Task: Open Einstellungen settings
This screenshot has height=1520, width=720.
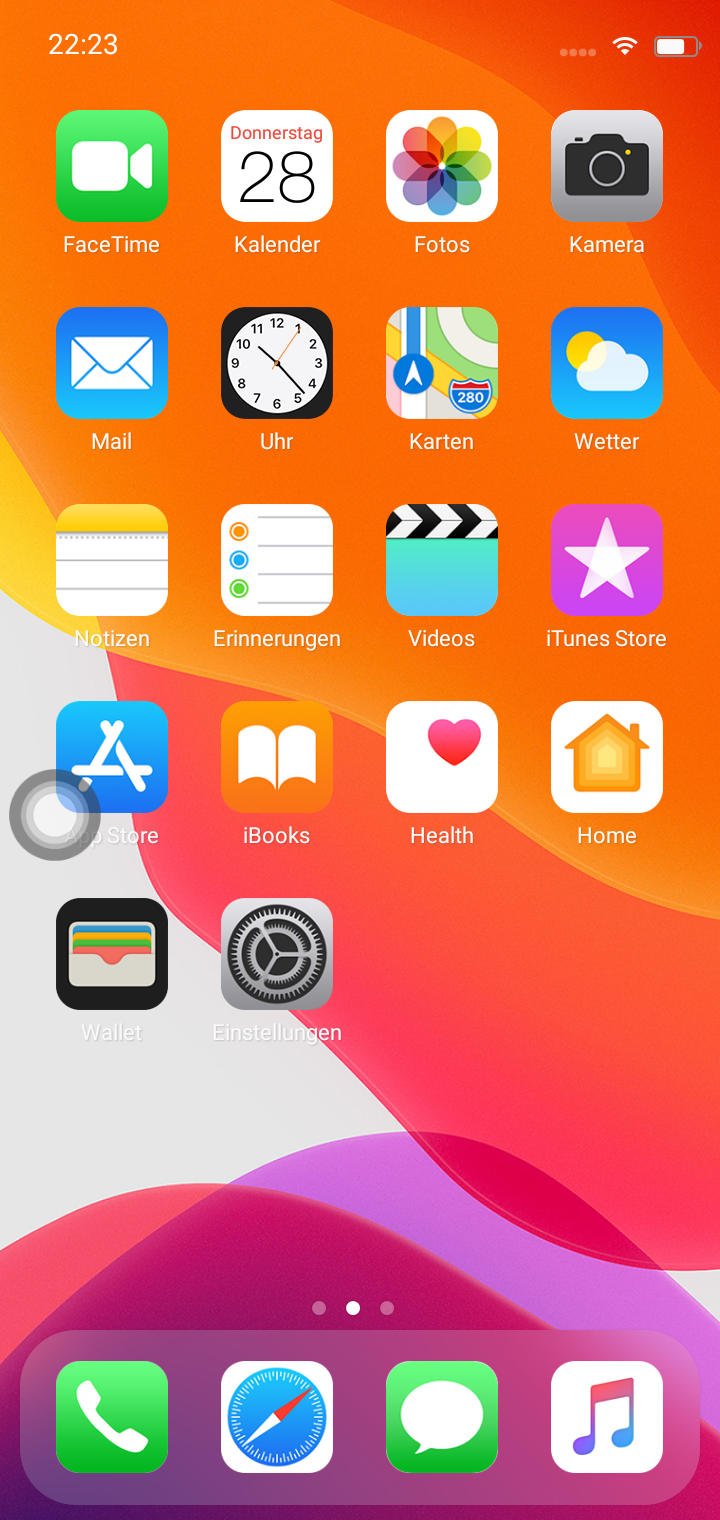Action: pyautogui.click(x=277, y=954)
